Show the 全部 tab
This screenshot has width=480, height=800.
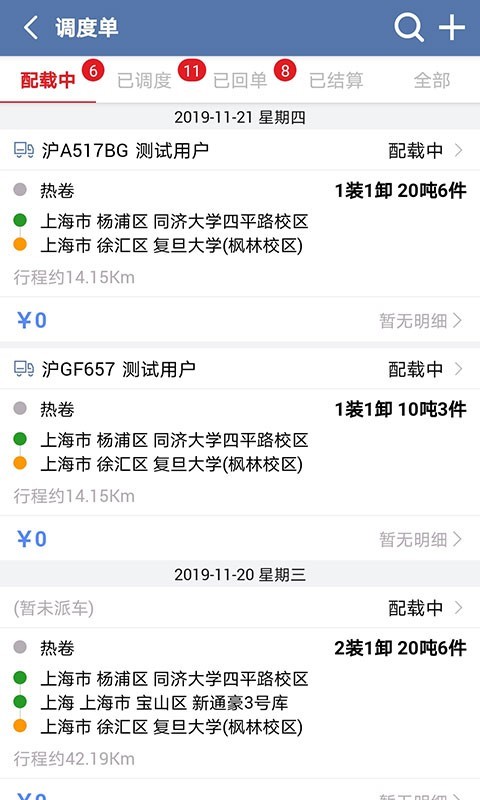432,80
